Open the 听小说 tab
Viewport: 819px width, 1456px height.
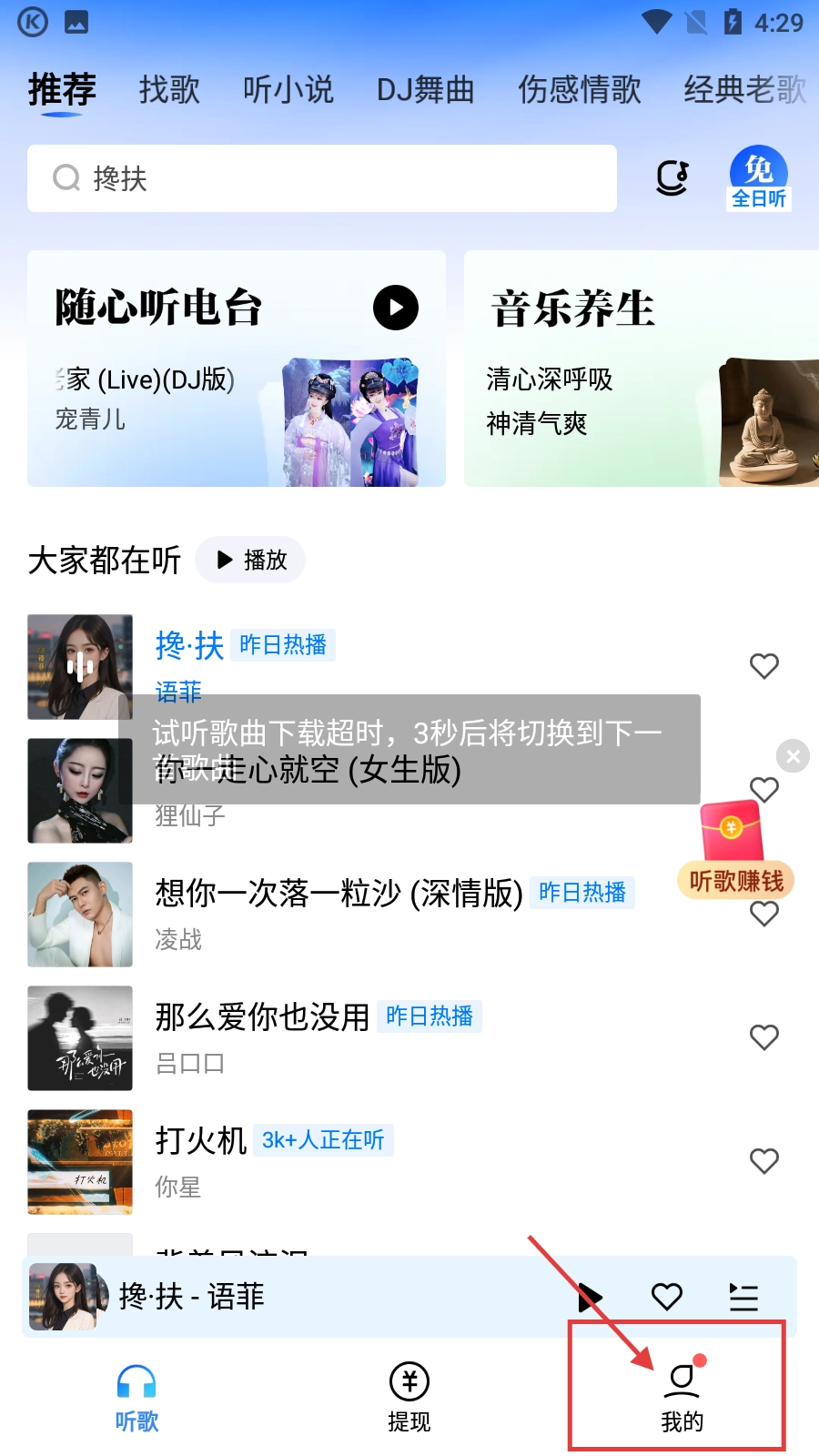(288, 90)
